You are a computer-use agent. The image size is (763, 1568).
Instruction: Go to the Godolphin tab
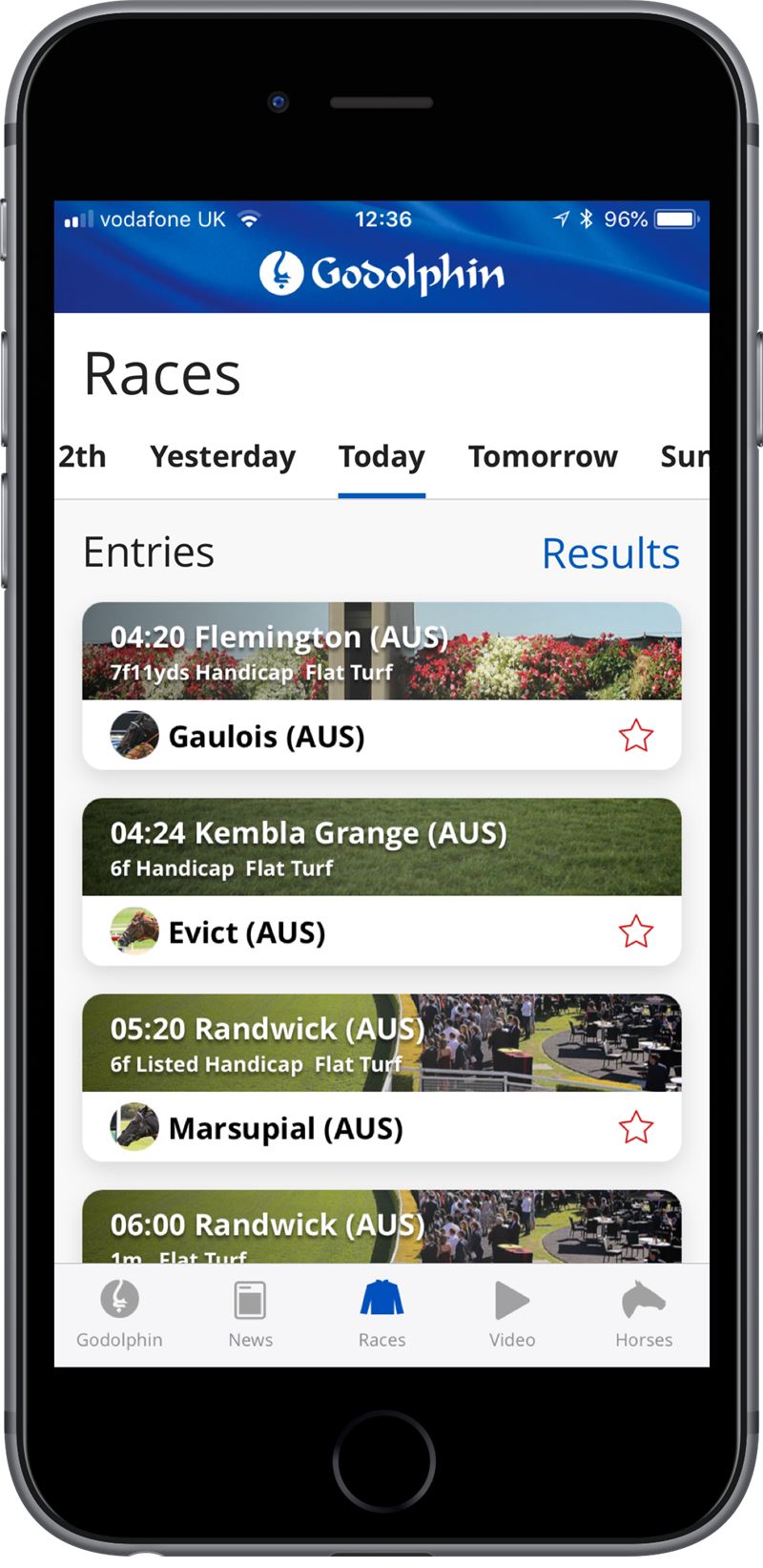tap(119, 1314)
